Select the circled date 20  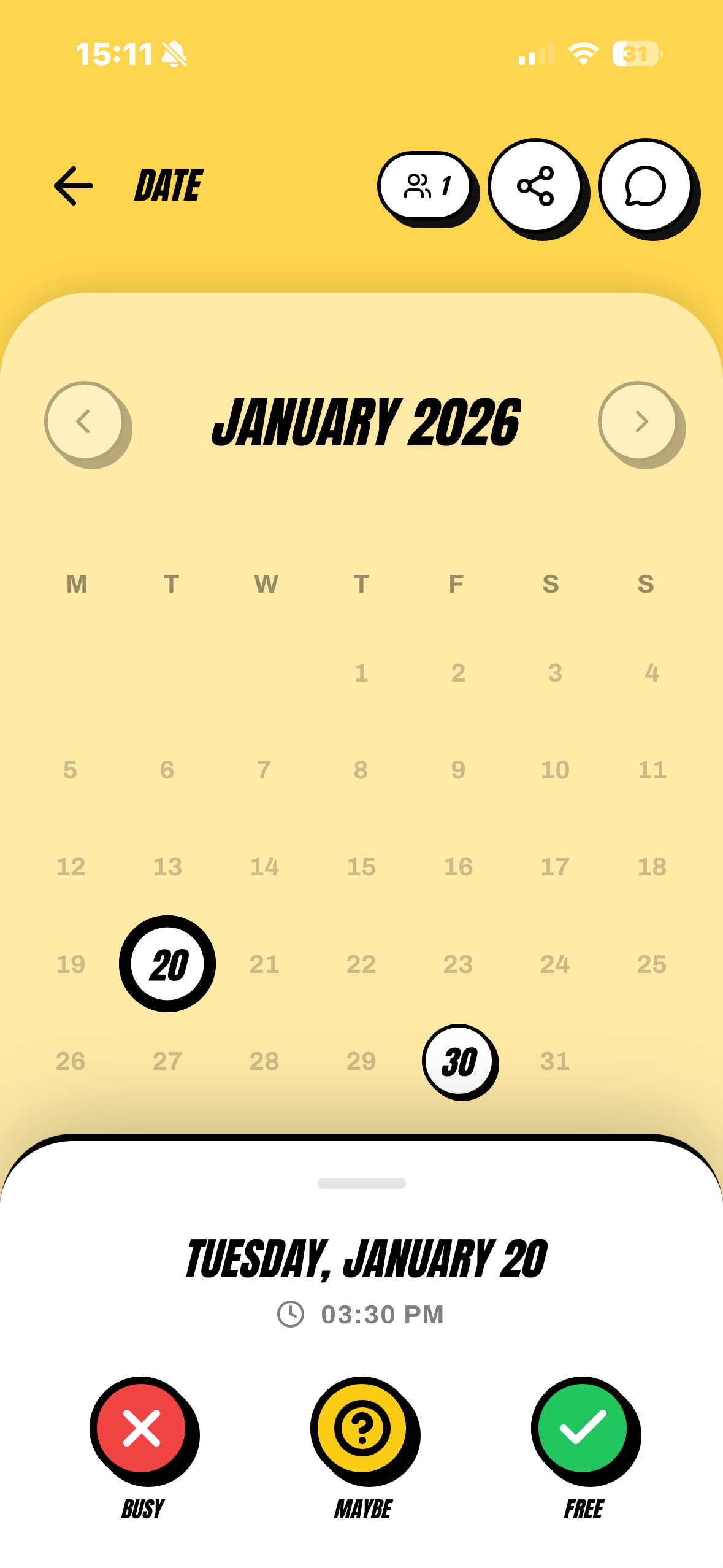[167, 963]
